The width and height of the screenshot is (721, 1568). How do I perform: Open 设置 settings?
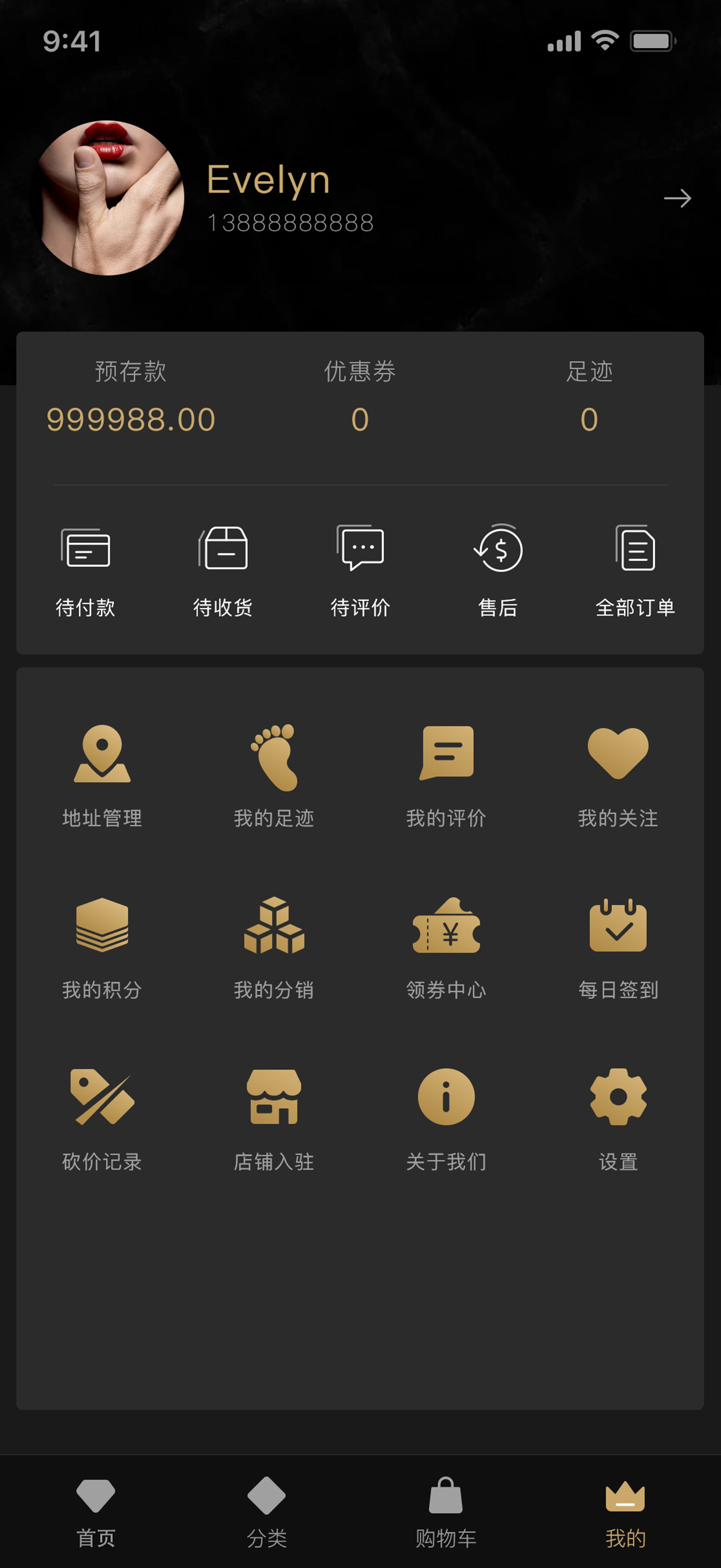[x=618, y=1118]
